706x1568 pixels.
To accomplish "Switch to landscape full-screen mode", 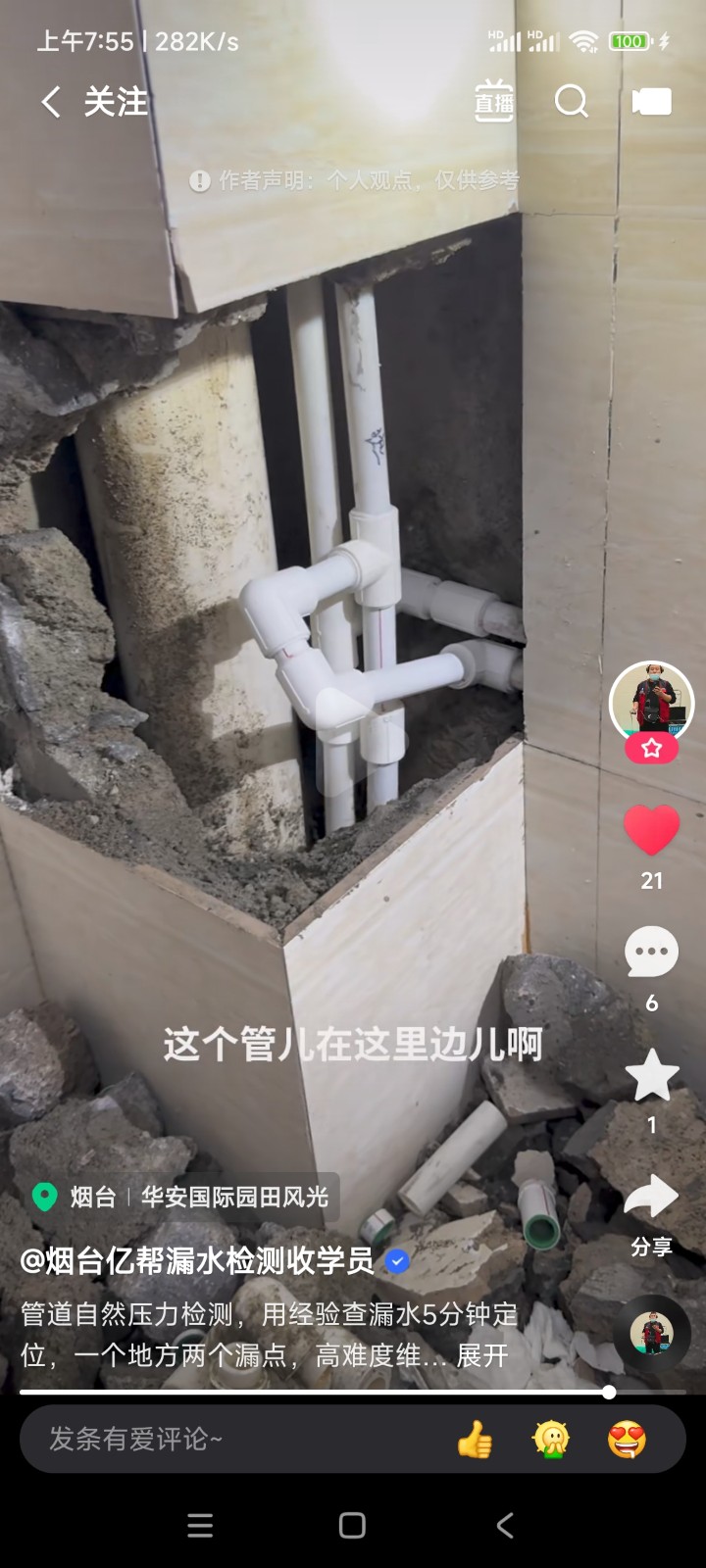I will (651, 101).
